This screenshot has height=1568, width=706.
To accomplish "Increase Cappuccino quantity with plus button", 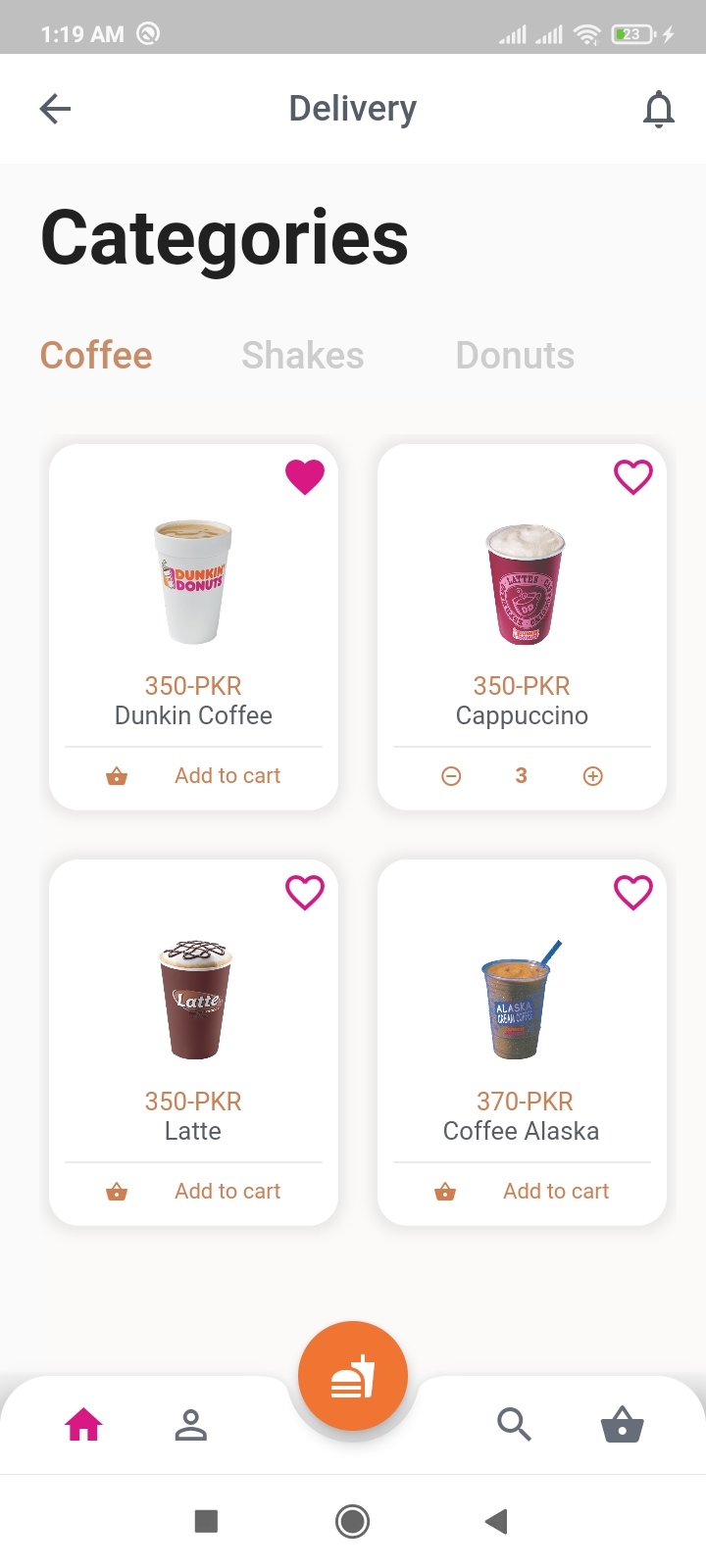I will pyautogui.click(x=592, y=775).
